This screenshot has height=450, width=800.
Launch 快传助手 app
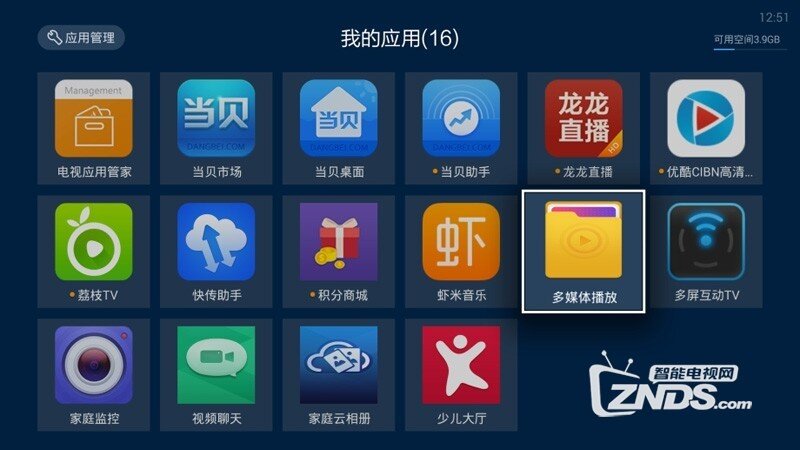pyautogui.click(x=216, y=251)
